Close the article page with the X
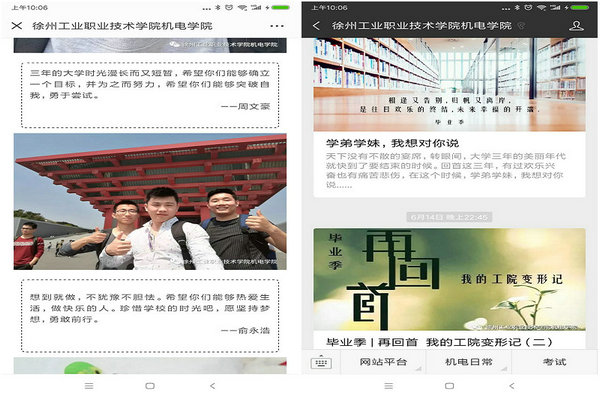This screenshot has height=400, width=600. (17, 25)
